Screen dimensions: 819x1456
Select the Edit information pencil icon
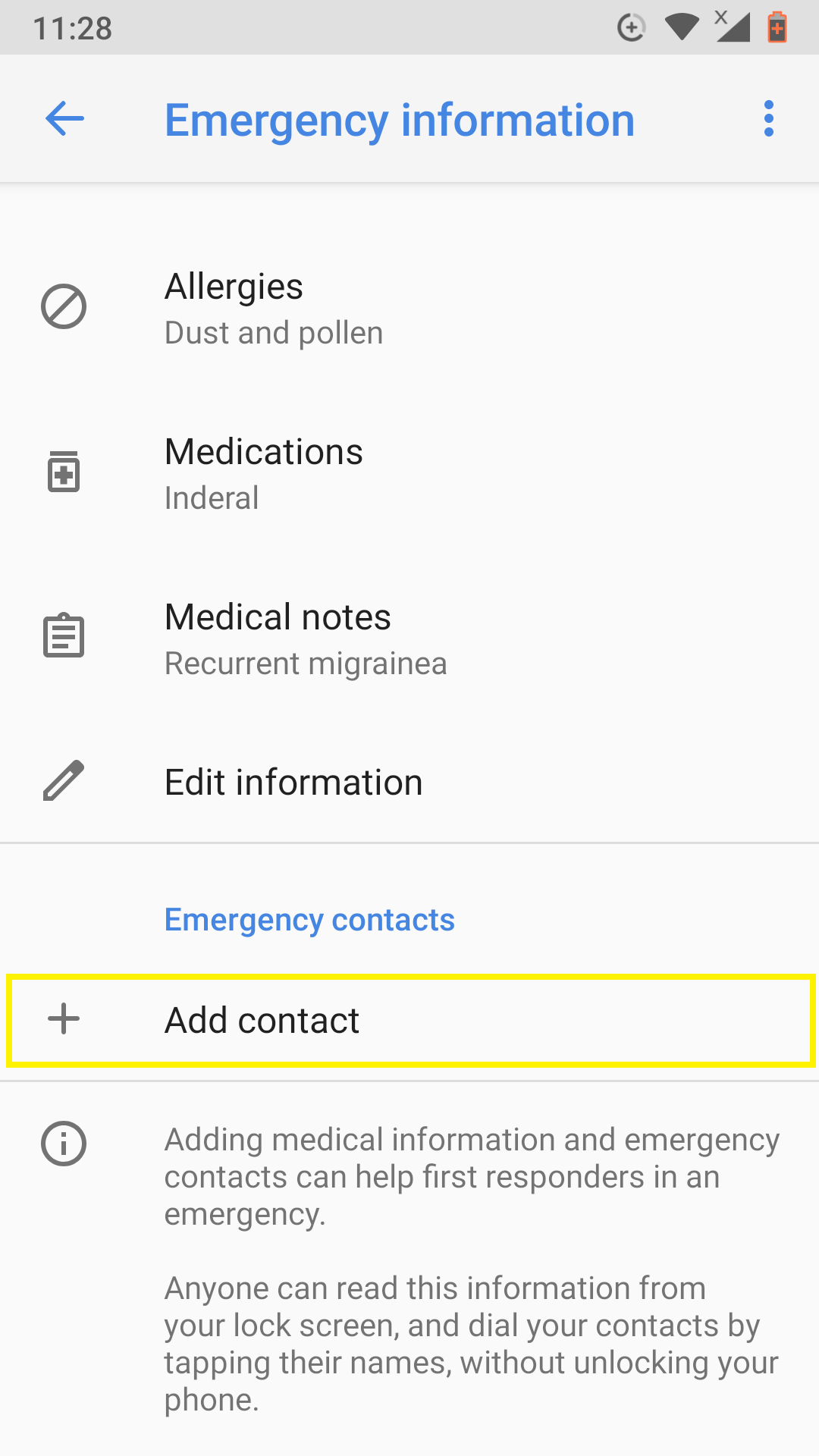click(64, 781)
